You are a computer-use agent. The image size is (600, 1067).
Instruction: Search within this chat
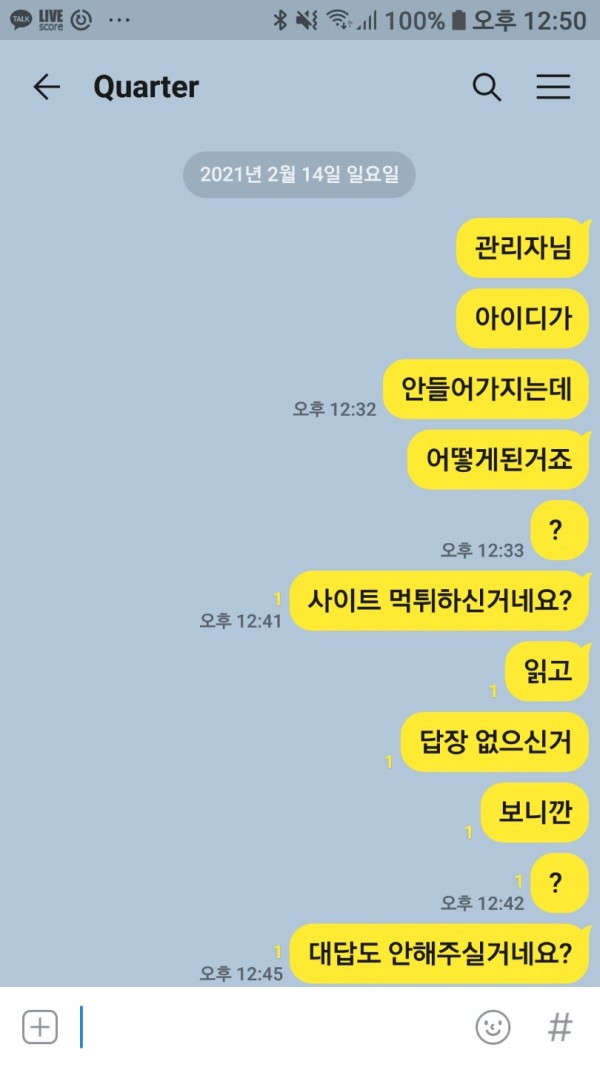tap(486, 88)
